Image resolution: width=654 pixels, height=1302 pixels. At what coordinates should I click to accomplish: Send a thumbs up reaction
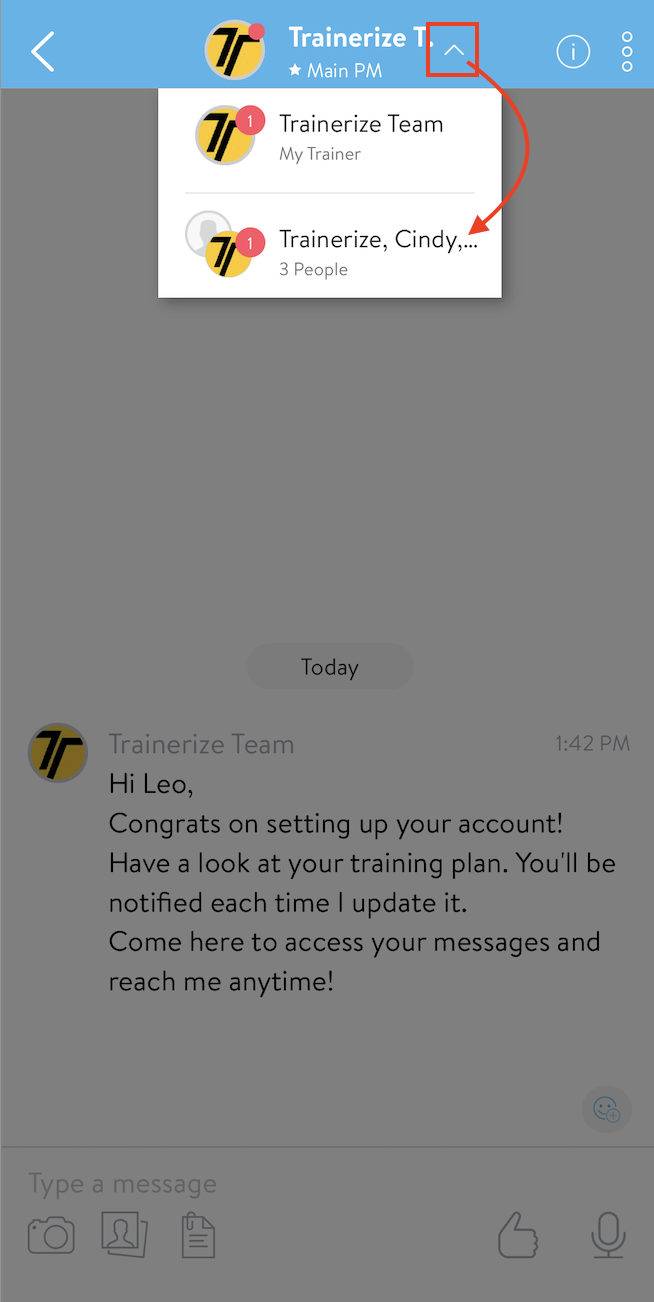pos(518,1236)
